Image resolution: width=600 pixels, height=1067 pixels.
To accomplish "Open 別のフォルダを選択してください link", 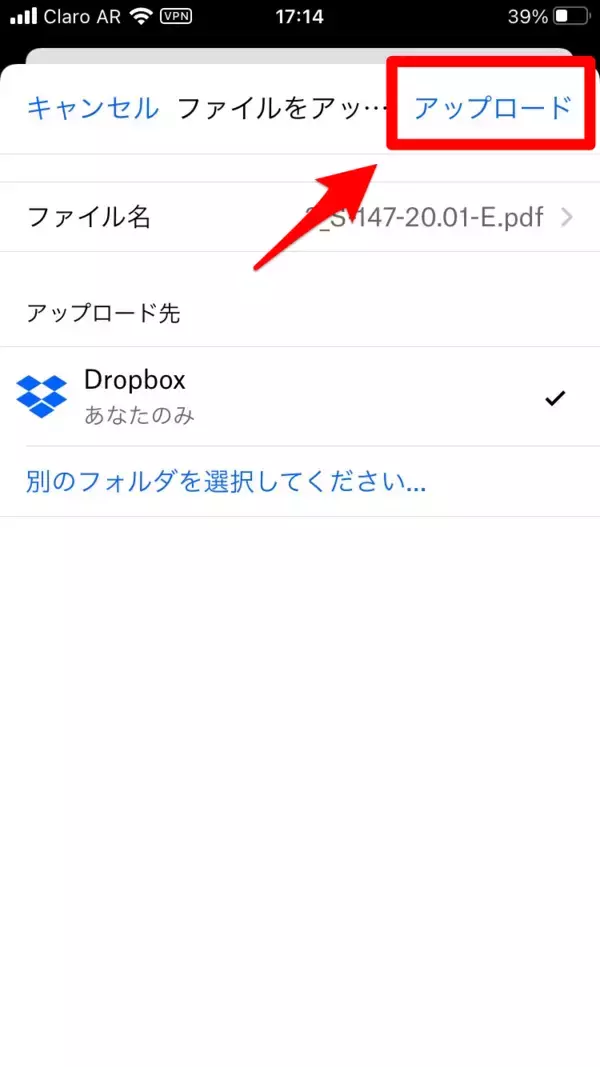I will (x=226, y=482).
